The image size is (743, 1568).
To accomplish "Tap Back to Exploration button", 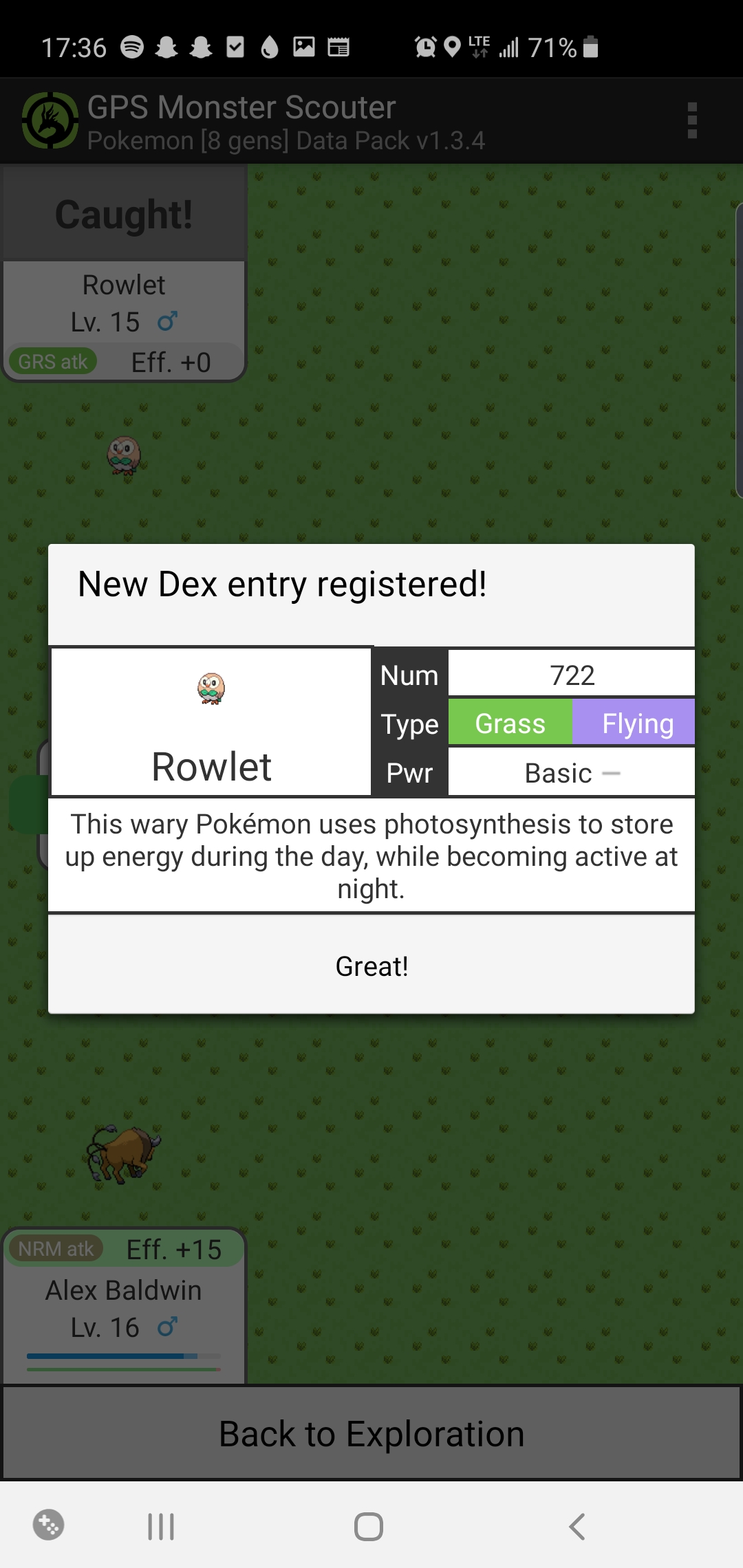I will [371, 1434].
